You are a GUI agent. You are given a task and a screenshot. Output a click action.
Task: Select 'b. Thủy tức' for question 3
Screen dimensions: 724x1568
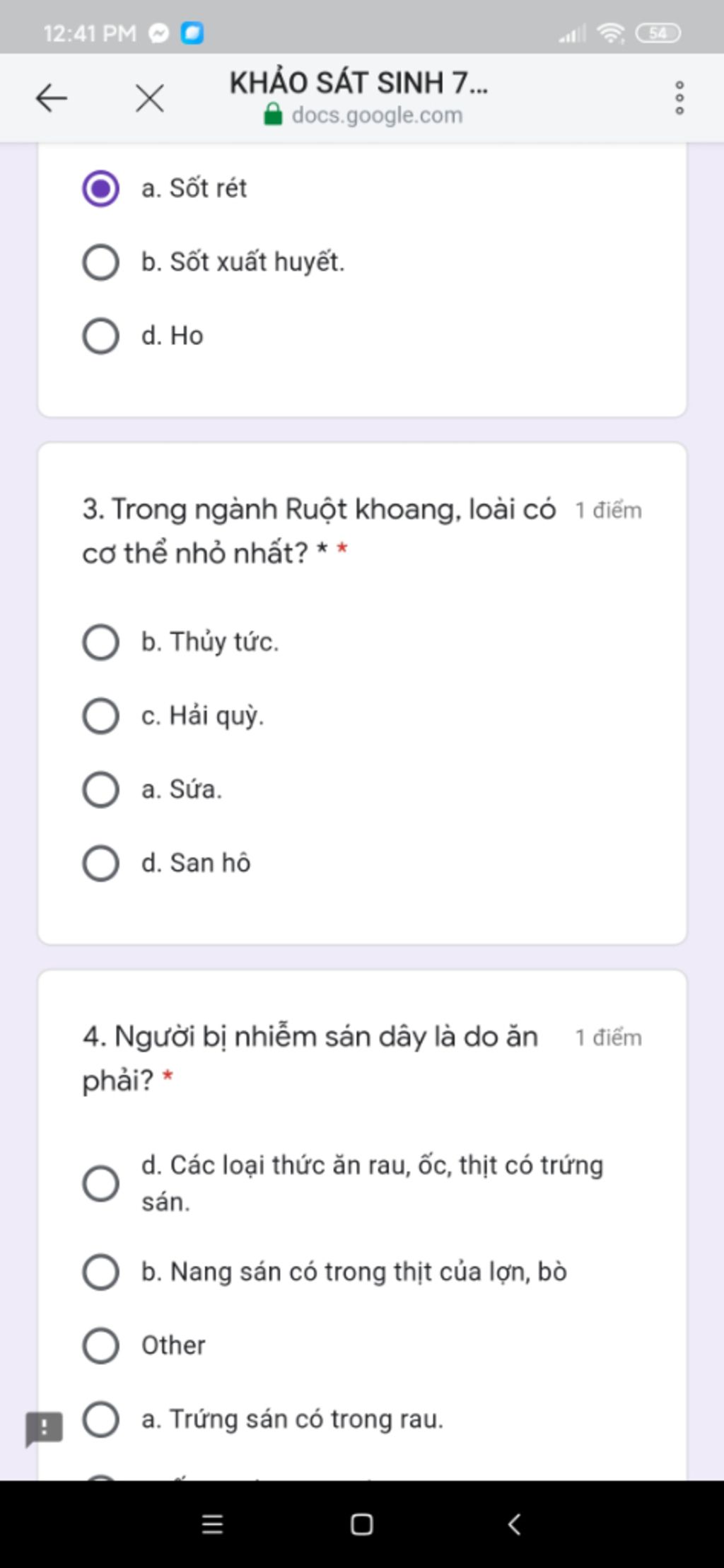tap(100, 642)
